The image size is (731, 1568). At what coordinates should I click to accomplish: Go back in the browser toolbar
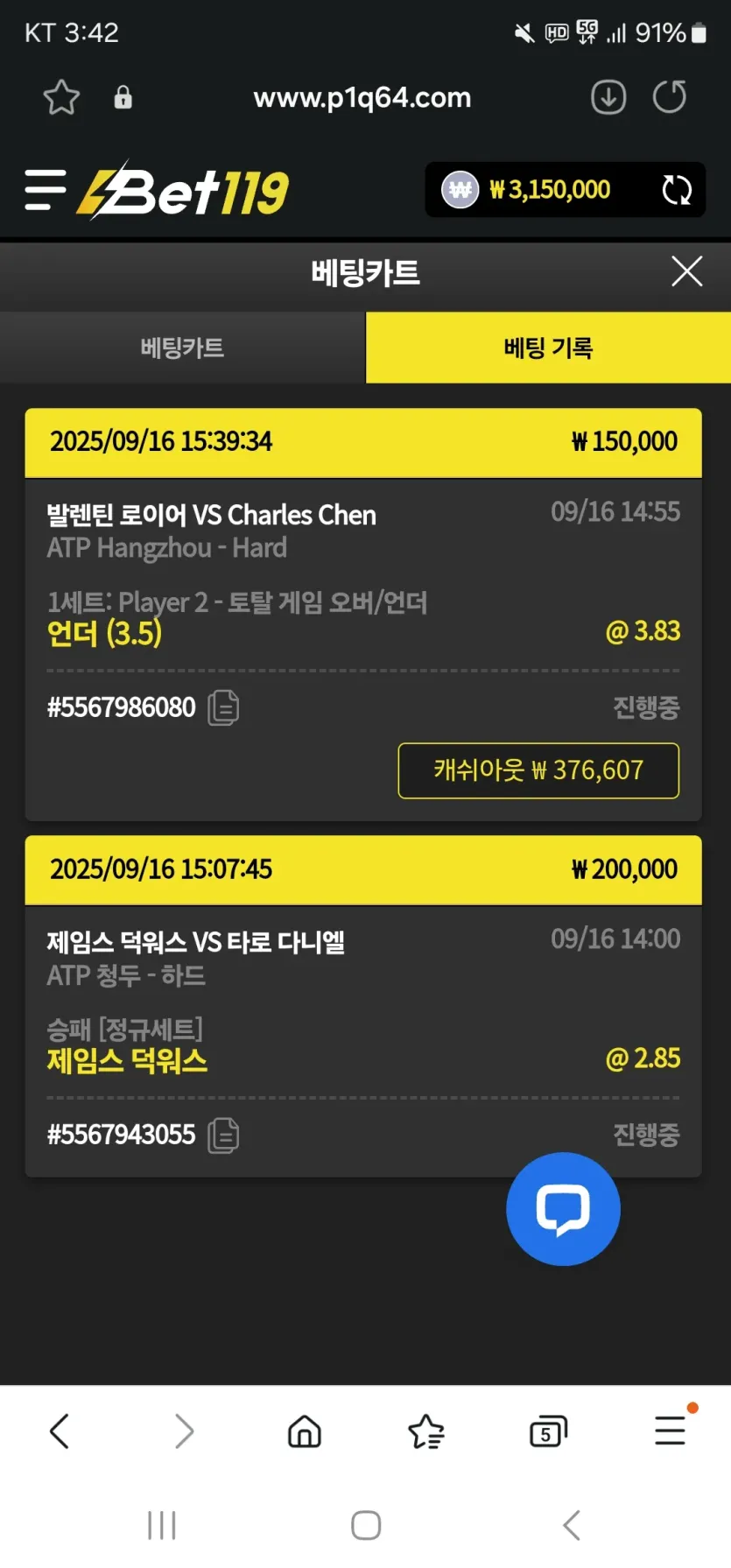(60, 1432)
